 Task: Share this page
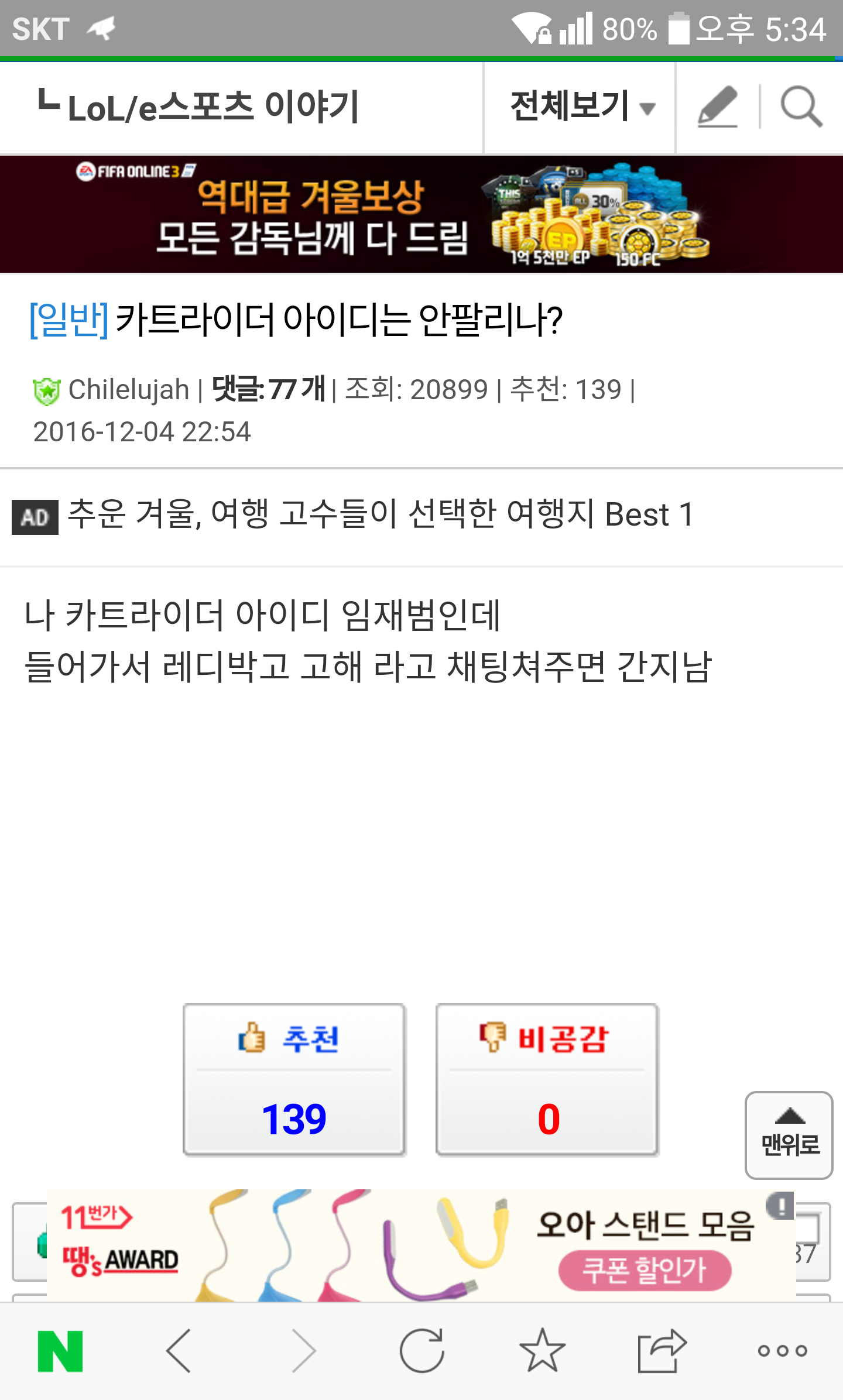[x=662, y=1351]
